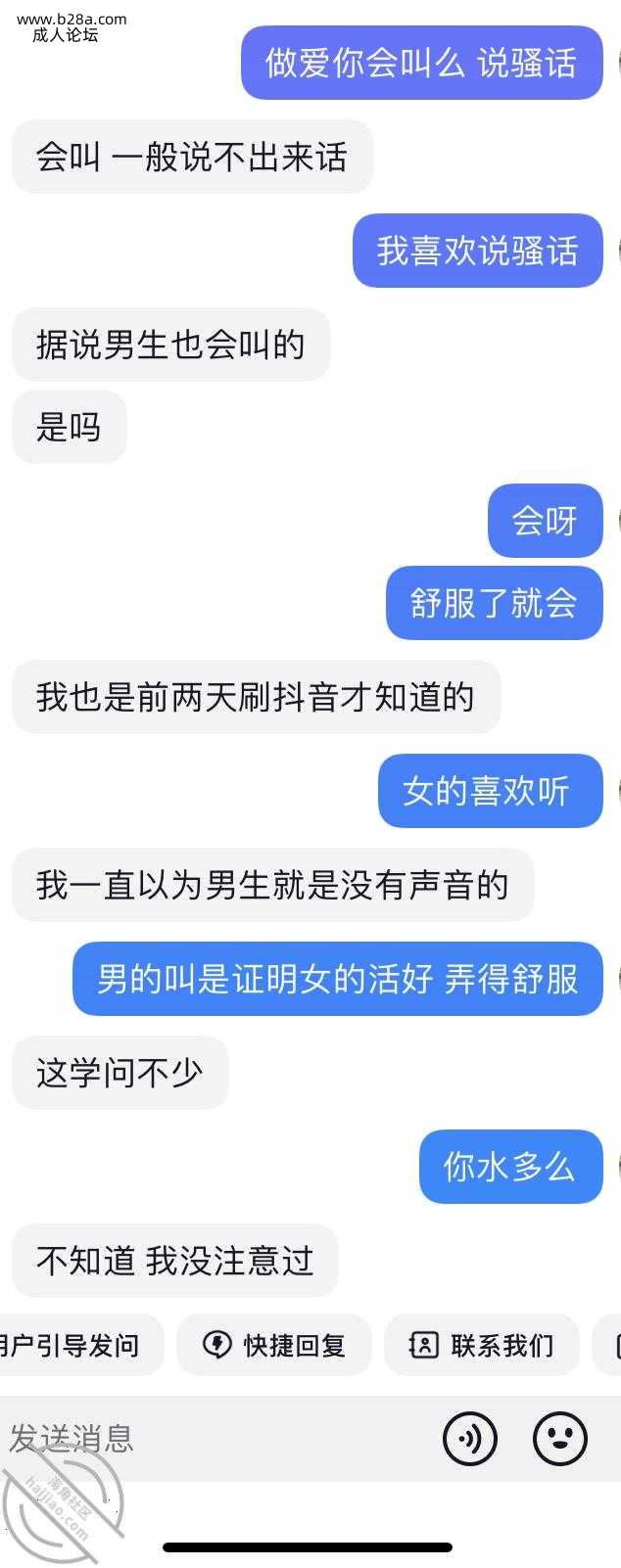The width and height of the screenshot is (621, 1568).
Task: Open the emoji picker
Action: click(559, 1438)
